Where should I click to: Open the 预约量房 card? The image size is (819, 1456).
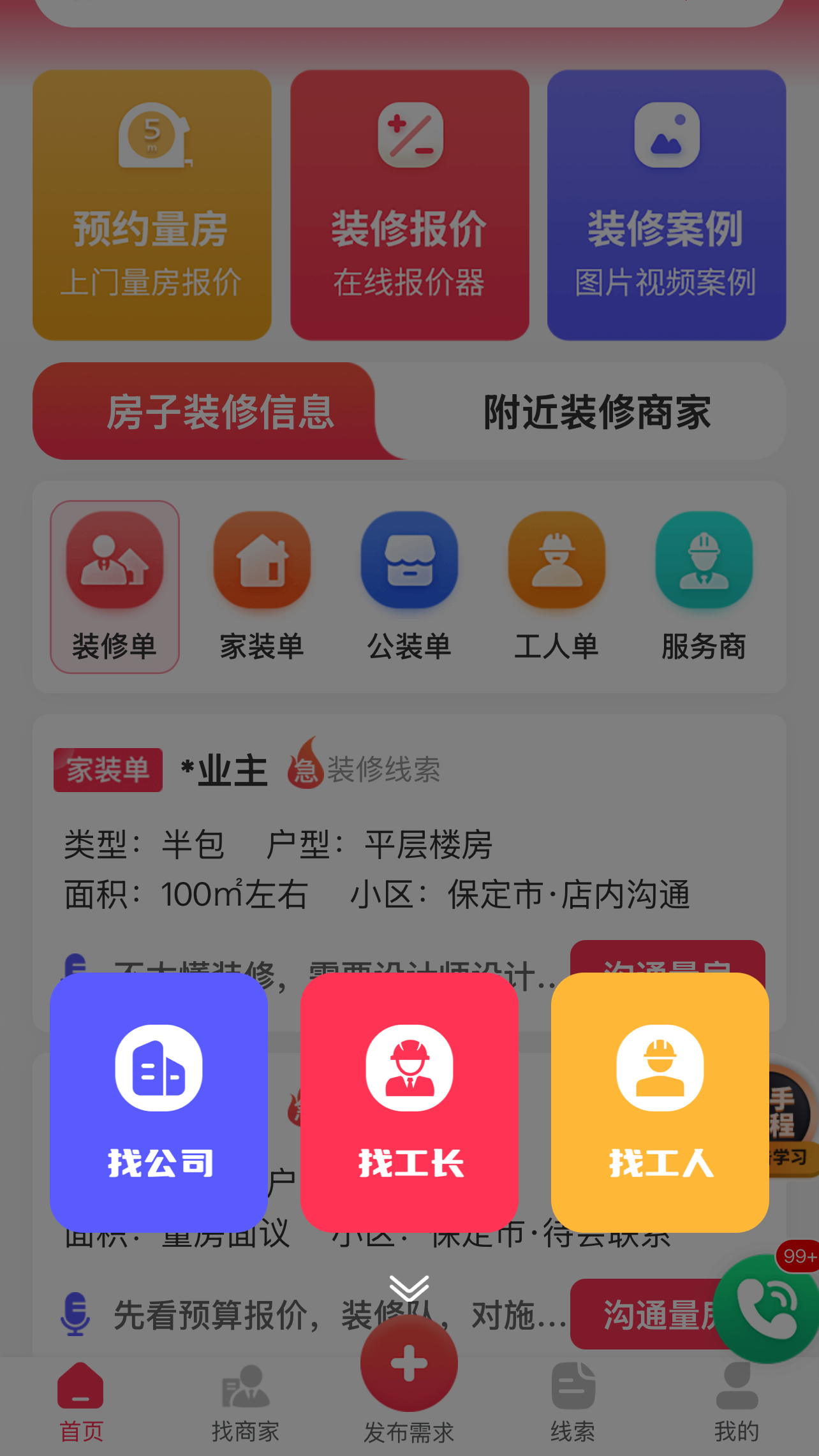pos(152,205)
